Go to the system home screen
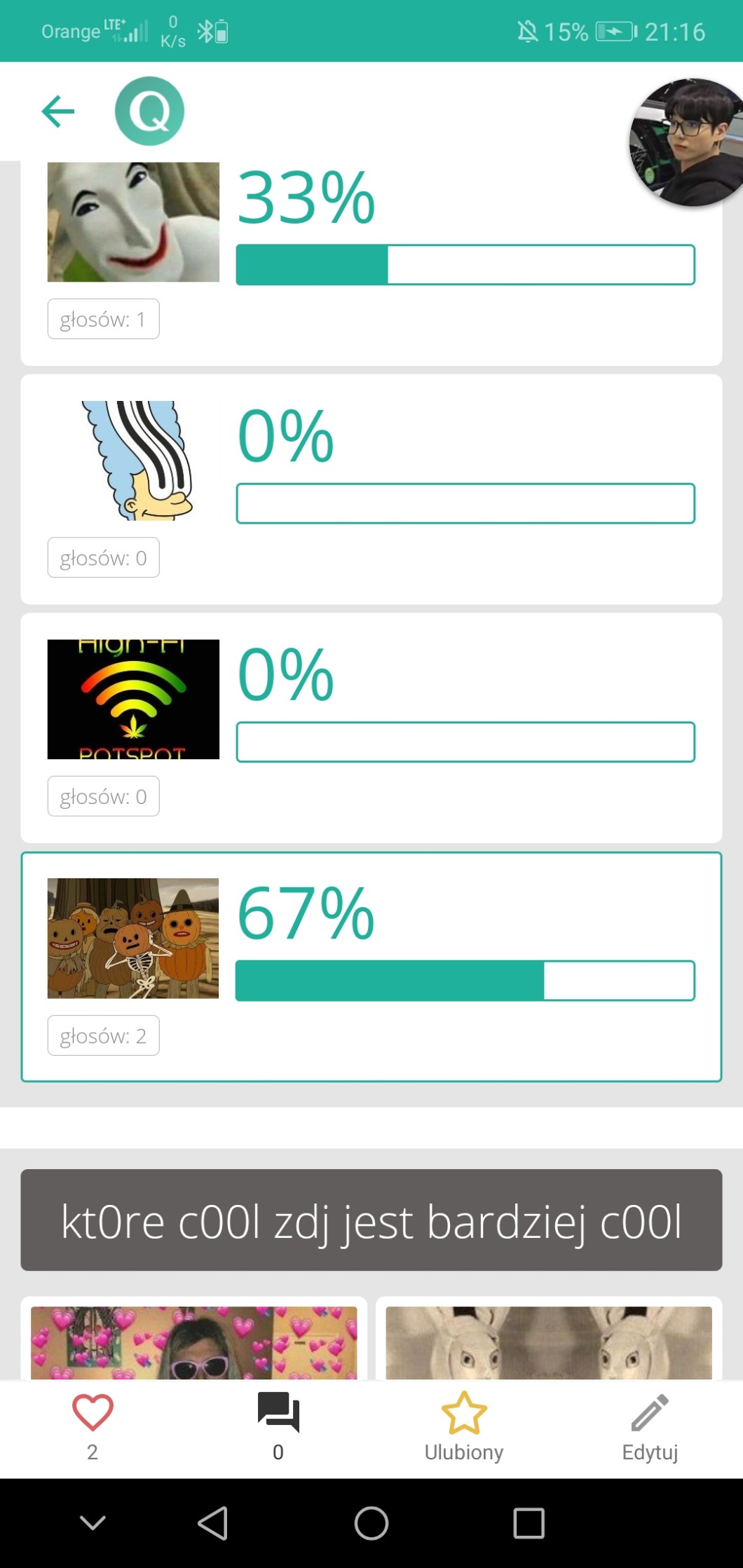743x1568 pixels. pyautogui.click(x=371, y=1523)
